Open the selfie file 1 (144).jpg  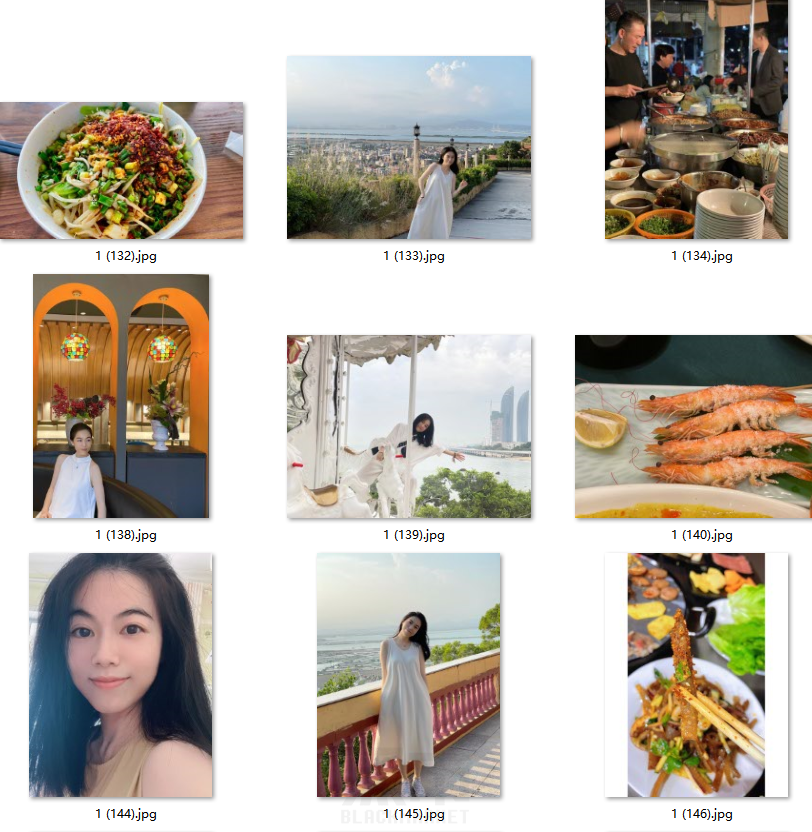pyautogui.click(x=121, y=675)
